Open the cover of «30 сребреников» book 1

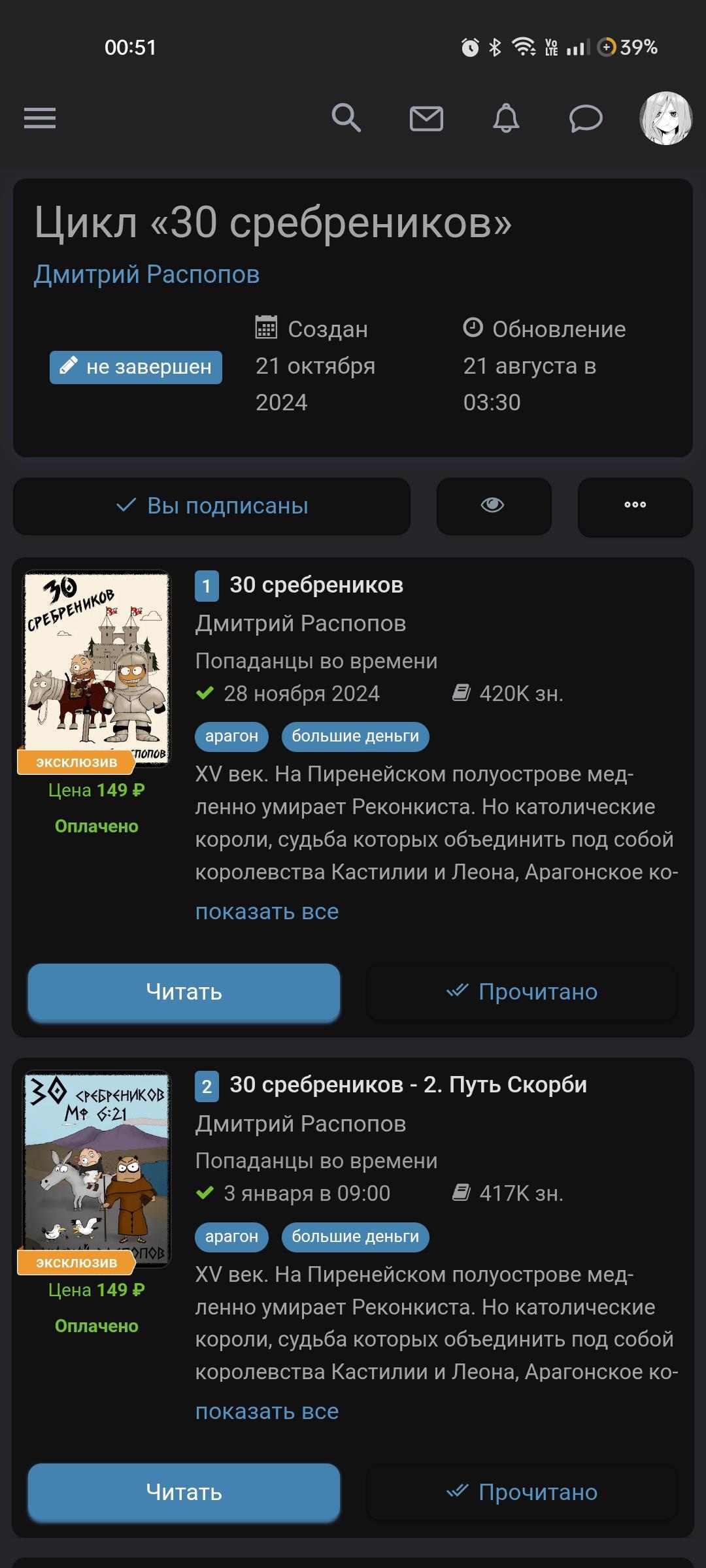tap(97, 666)
